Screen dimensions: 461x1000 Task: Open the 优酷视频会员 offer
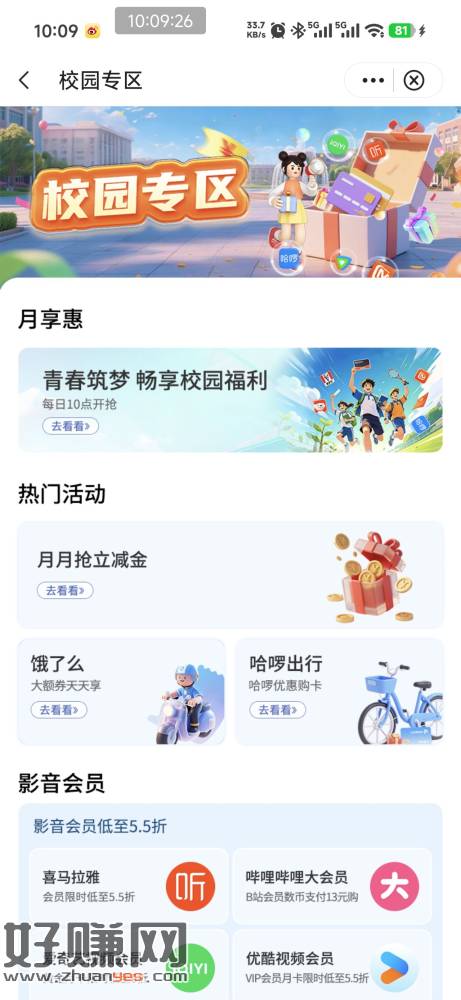332,964
